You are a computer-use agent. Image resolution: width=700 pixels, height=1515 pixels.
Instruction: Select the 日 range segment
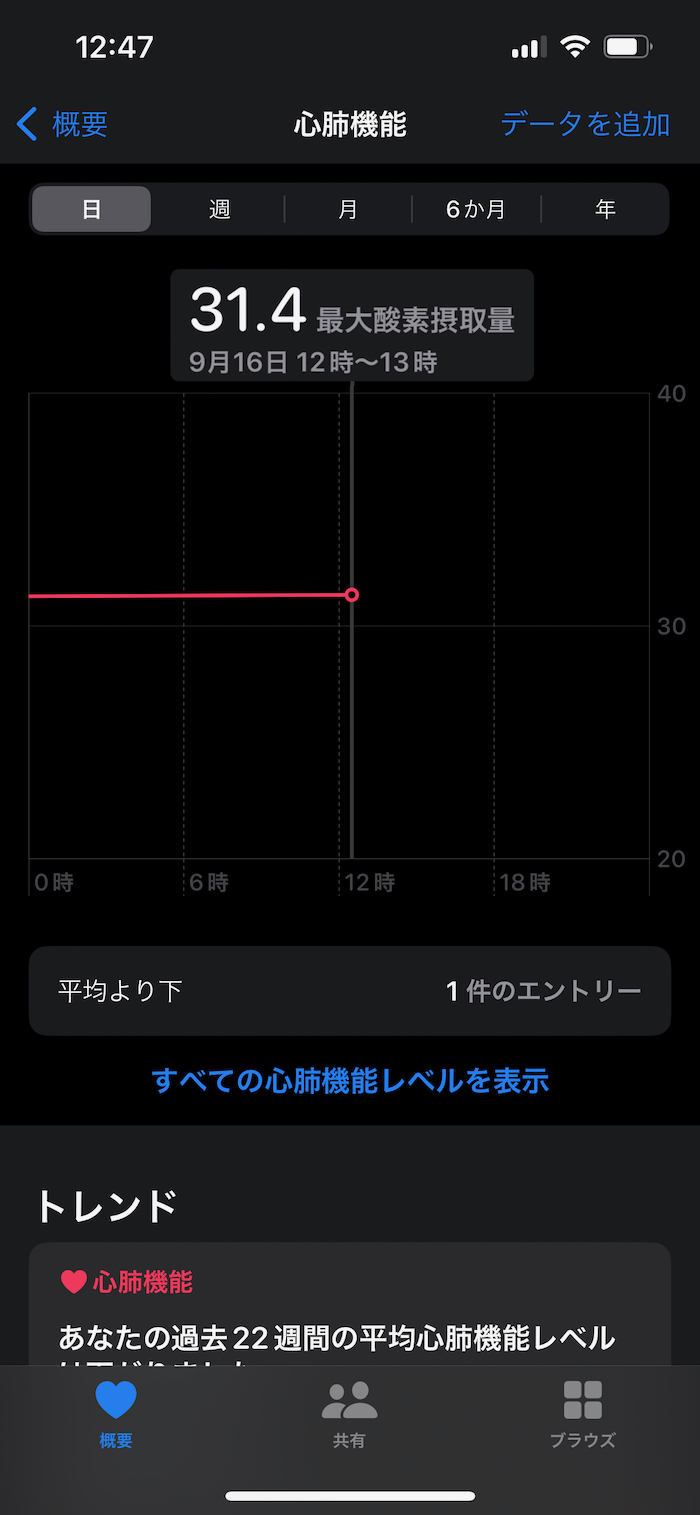tap(91, 209)
